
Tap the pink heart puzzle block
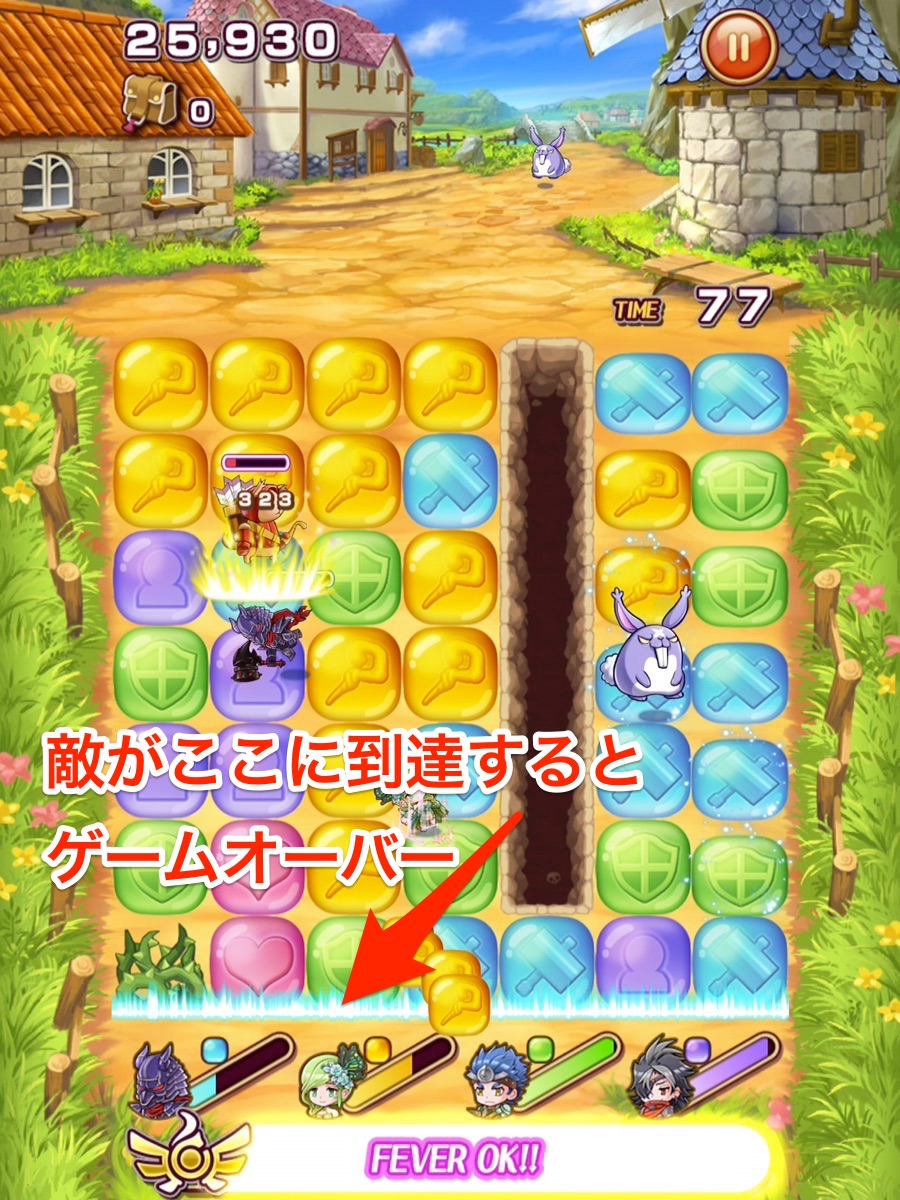click(x=257, y=962)
